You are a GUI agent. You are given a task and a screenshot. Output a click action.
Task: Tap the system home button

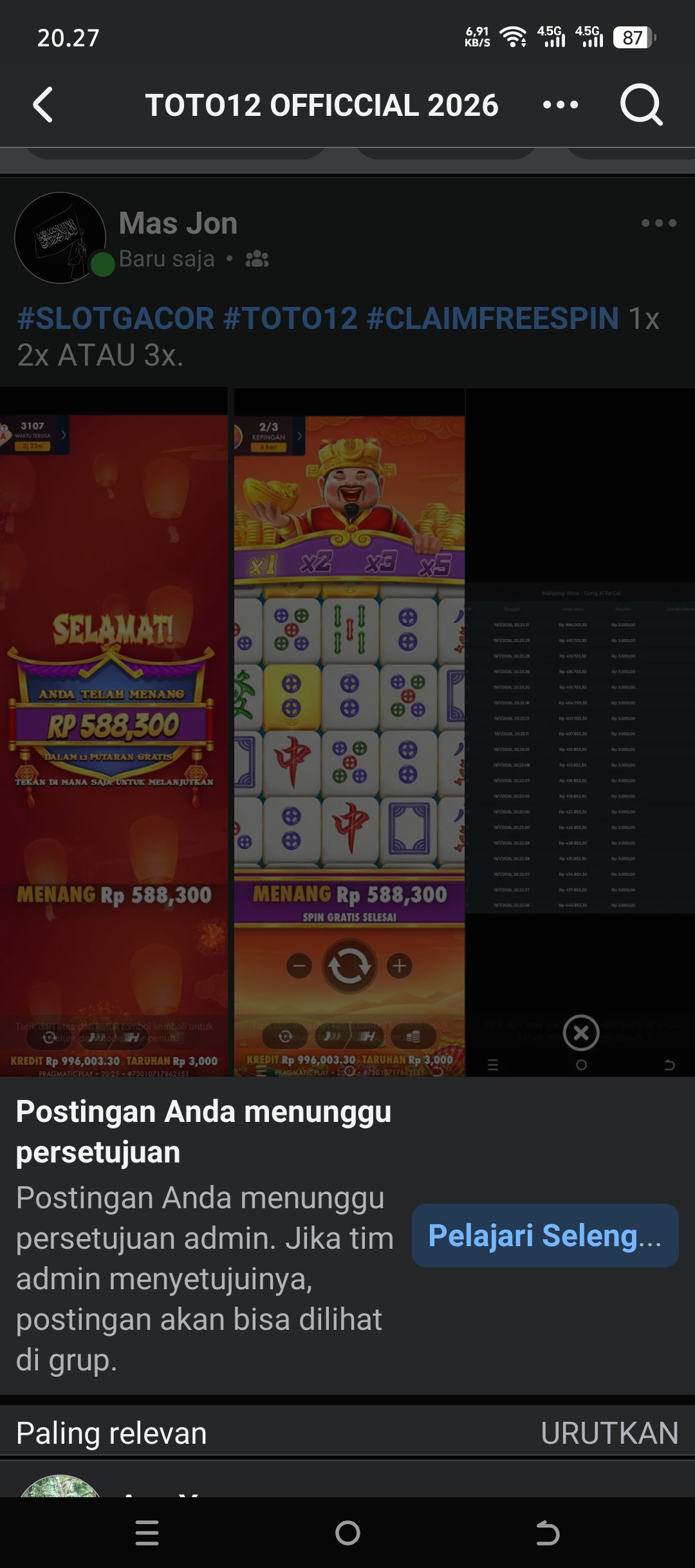point(347,1533)
